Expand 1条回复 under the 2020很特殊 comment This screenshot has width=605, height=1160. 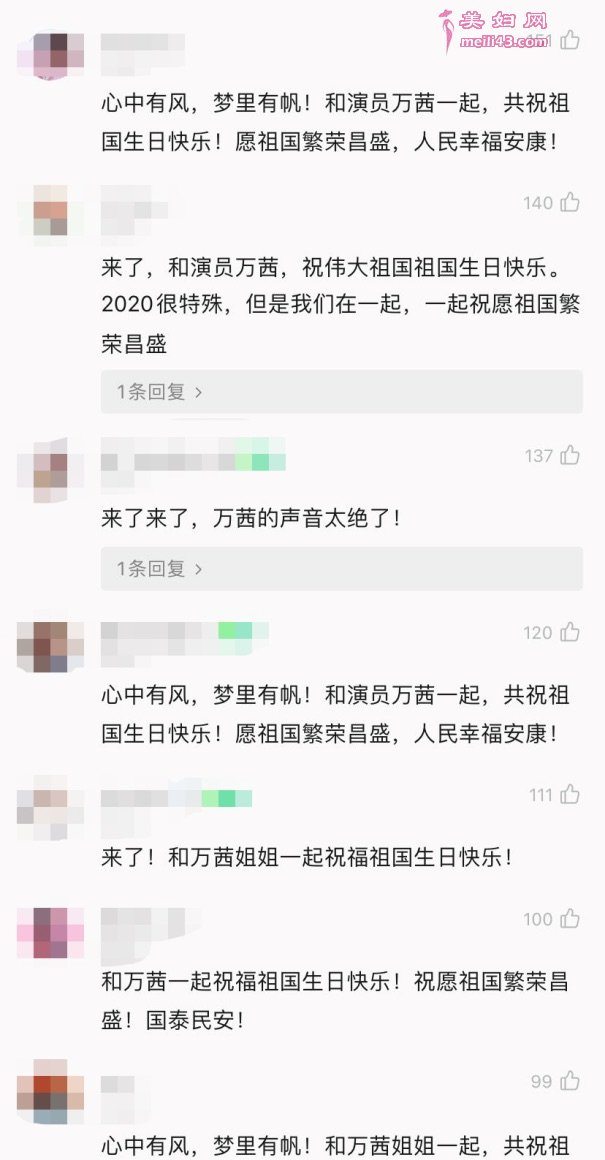(x=160, y=392)
